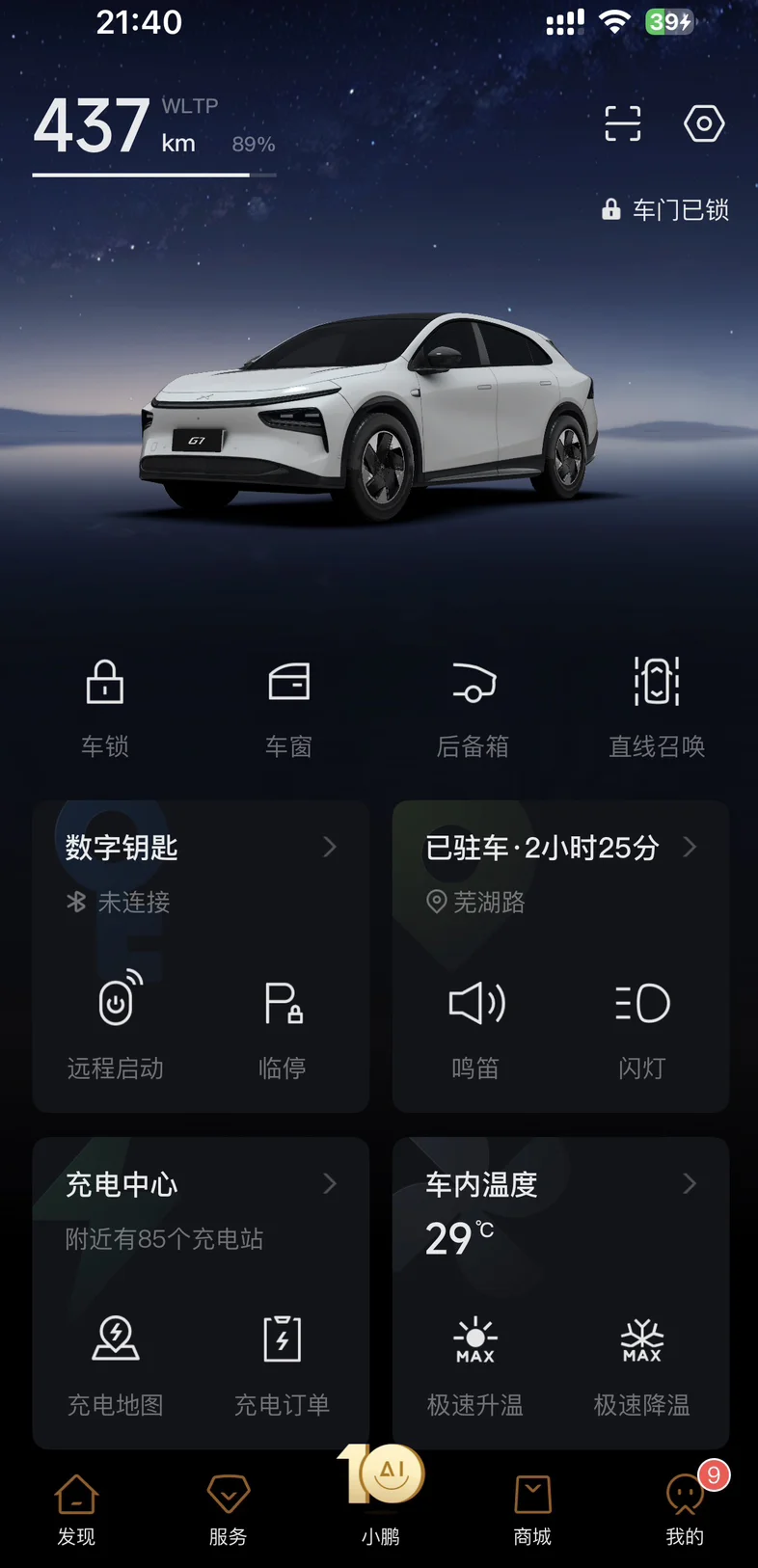Open the 充电地图 charging map
This screenshot has width=758, height=1568.
[x=116, y=1364]
